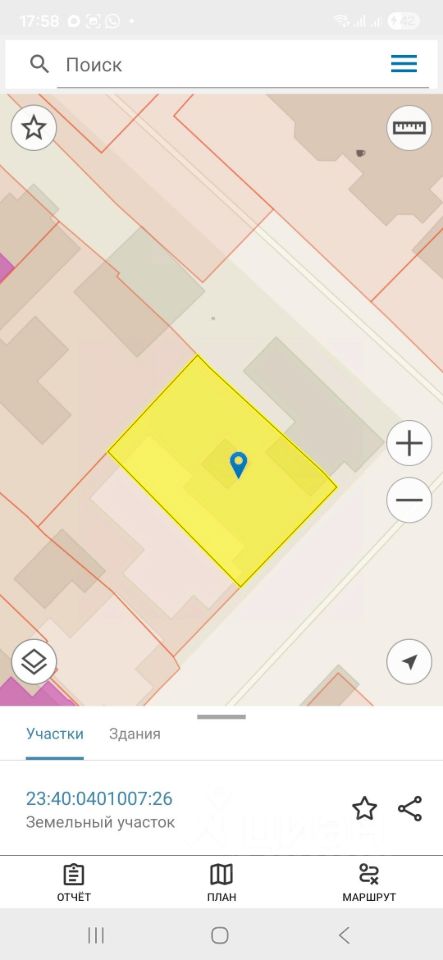This screenshot has height=960, width=443.
Task: Activate the ruler measurement tool
Action: click(x=409, y=128)
